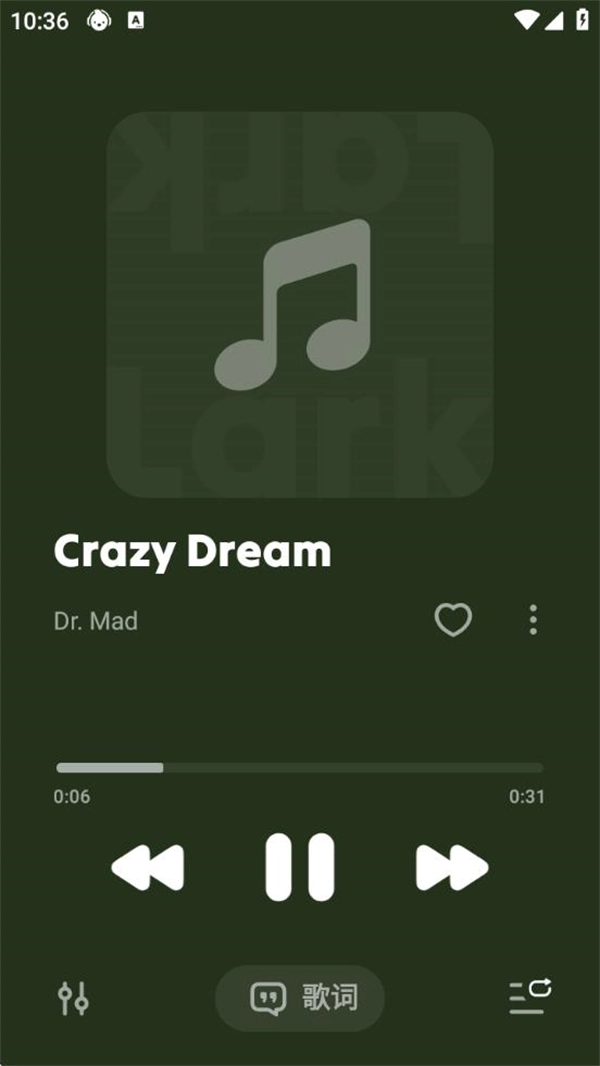Viewport: 600px width, 1066px height.
Task: Skip back to the previous track
Action: [148, 867]
